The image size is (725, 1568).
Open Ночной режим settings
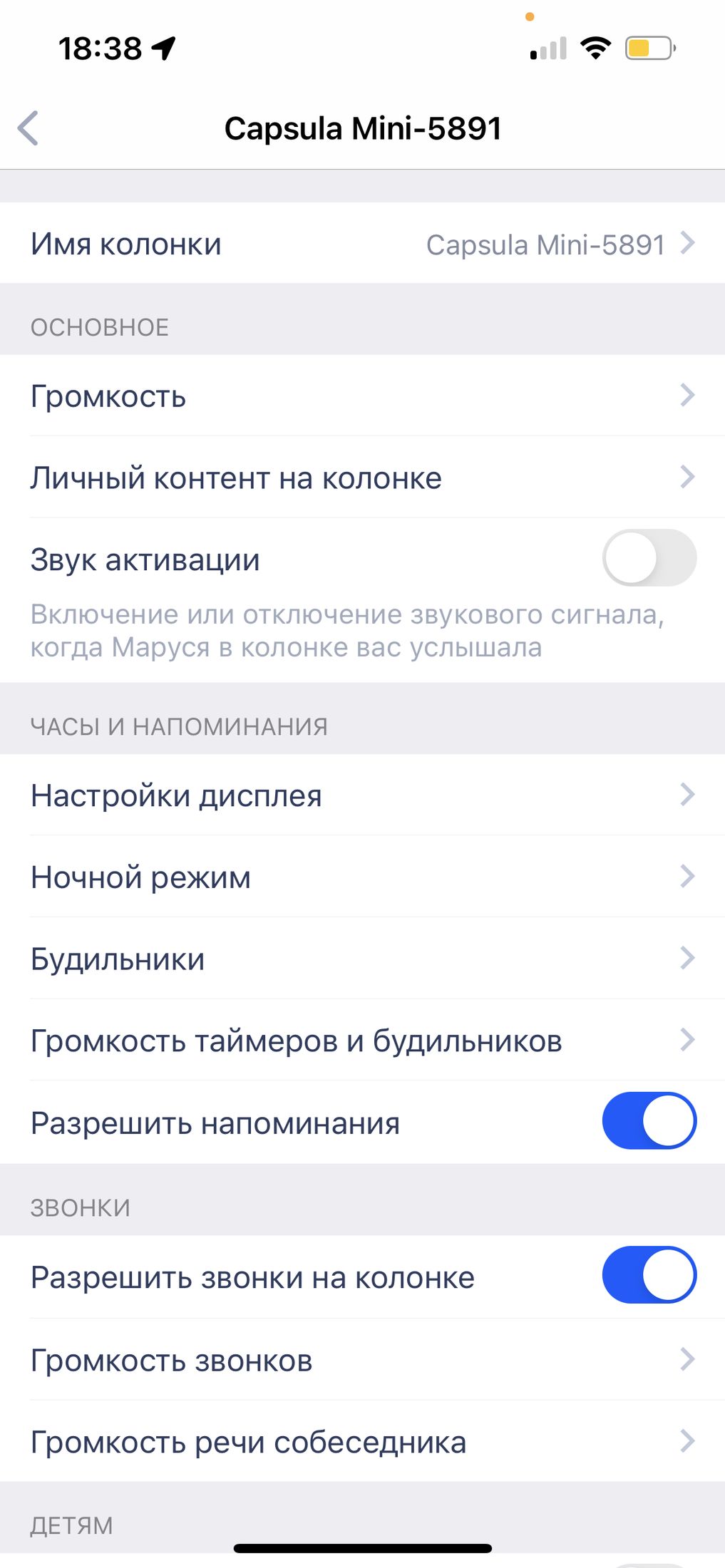[x=362, y=877]
